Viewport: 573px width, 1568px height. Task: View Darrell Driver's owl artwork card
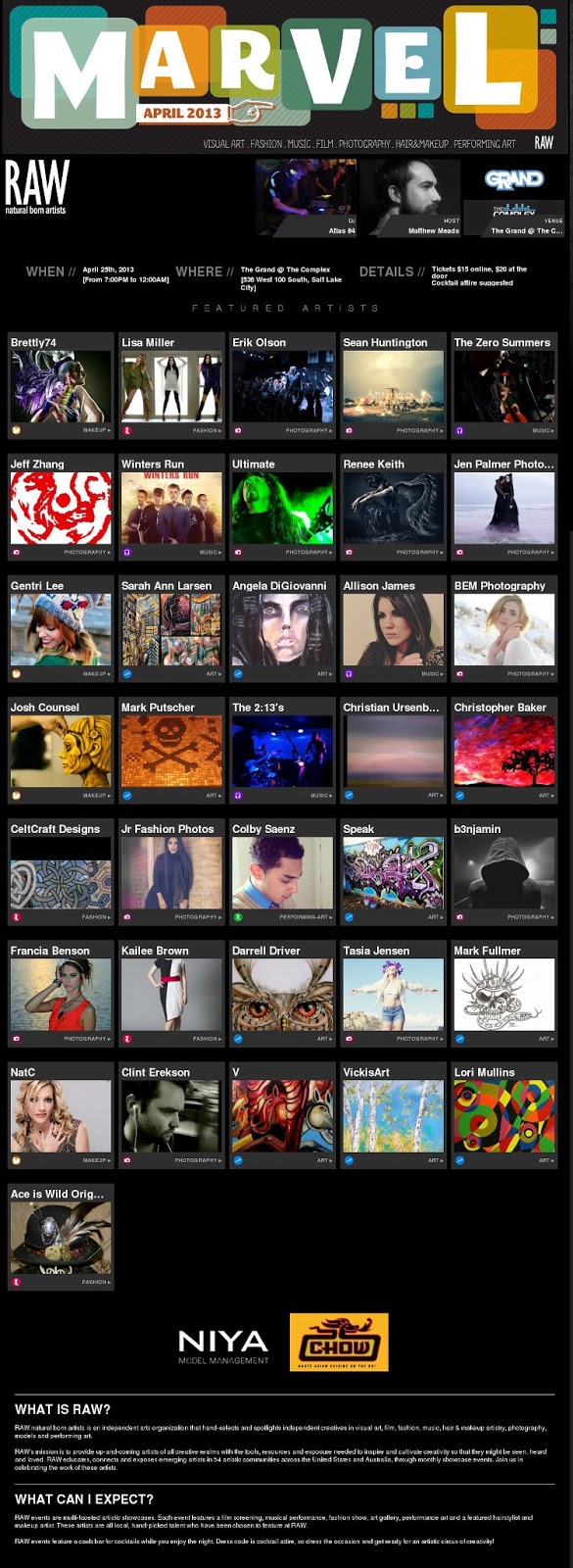pos(282,993)
